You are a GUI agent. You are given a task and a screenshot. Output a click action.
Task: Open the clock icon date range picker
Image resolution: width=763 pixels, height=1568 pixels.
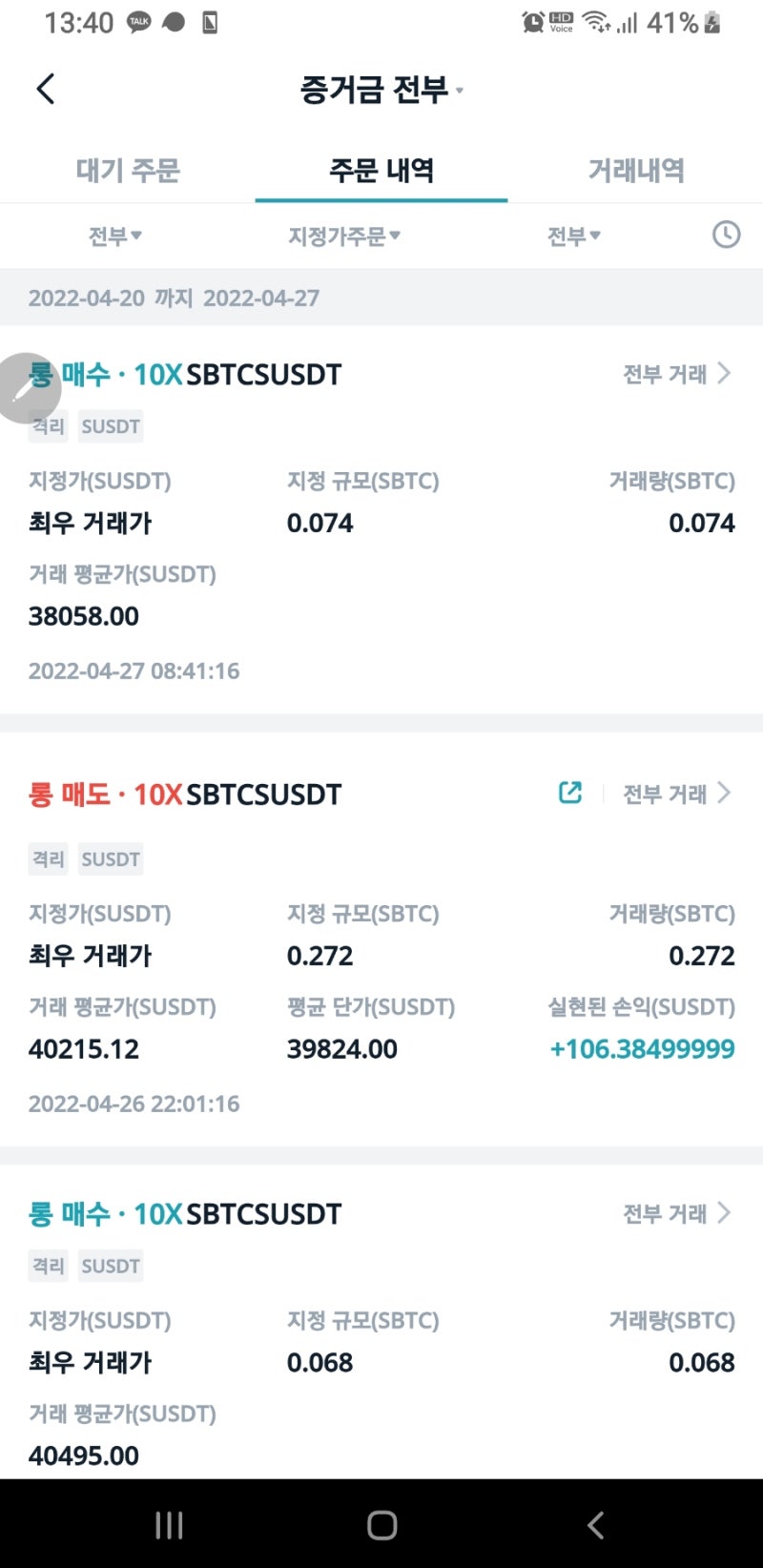pos(726,235)
